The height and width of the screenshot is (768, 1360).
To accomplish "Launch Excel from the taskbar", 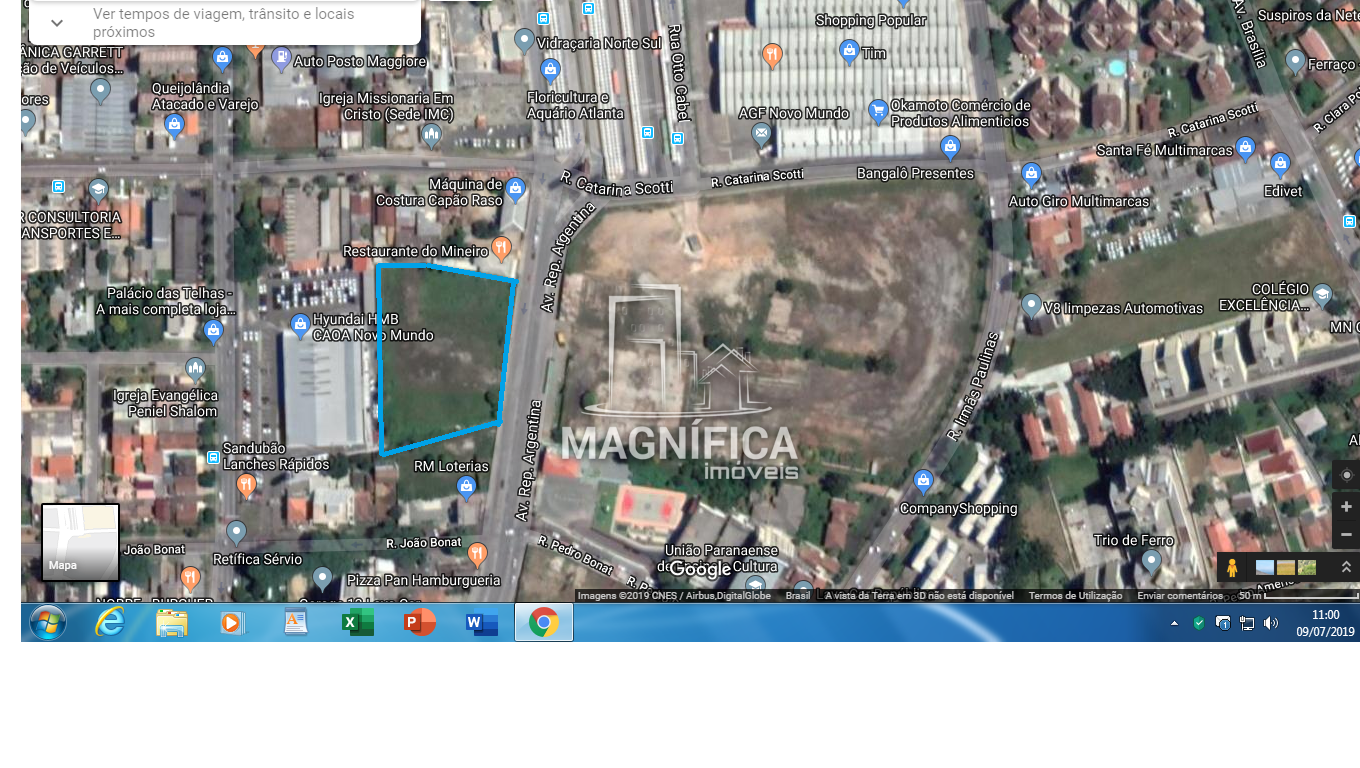I will pyautogui.click(x=357, y=623).
